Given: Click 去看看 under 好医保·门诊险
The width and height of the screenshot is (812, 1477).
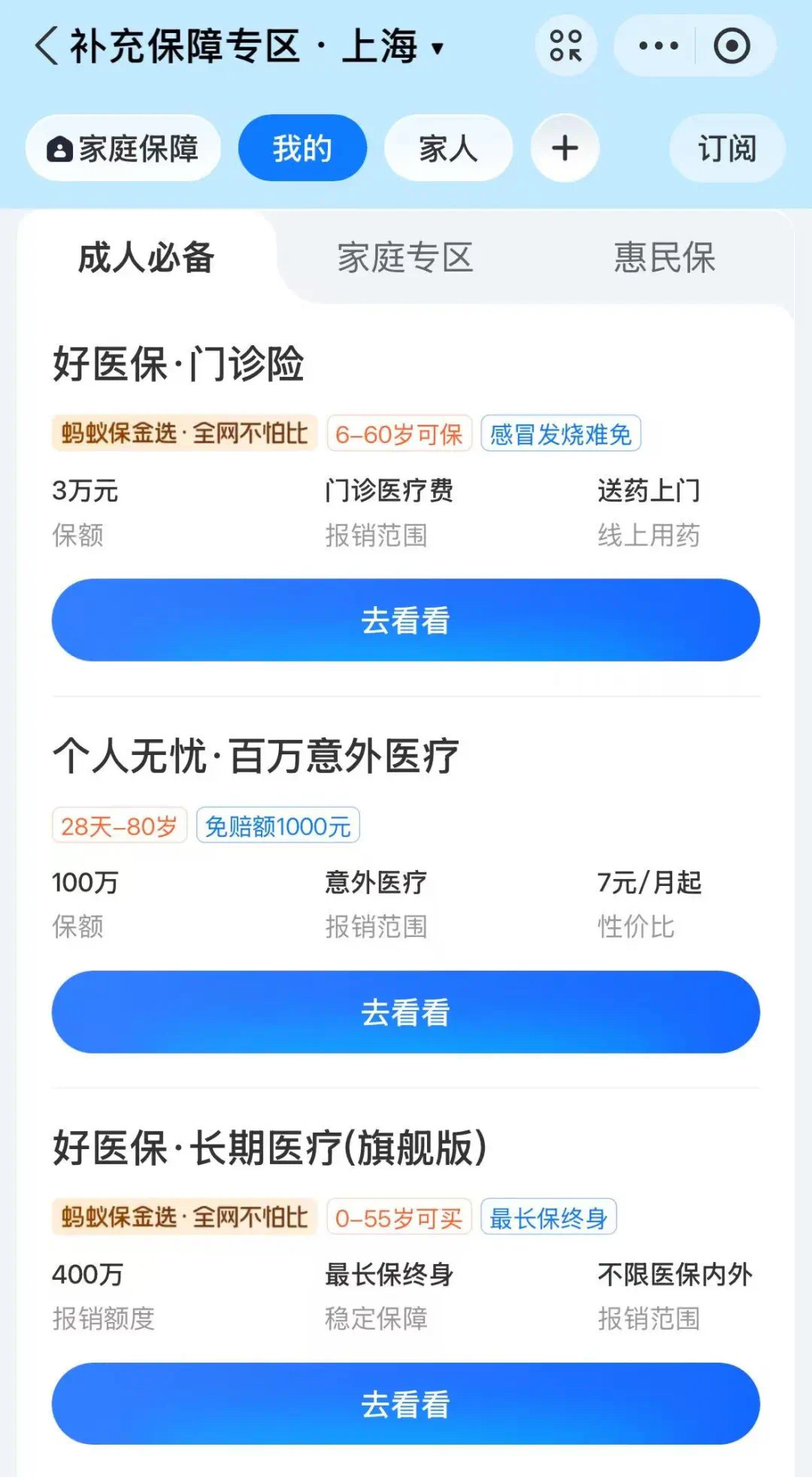Looking at the screenshot, I should click(405, 619).
